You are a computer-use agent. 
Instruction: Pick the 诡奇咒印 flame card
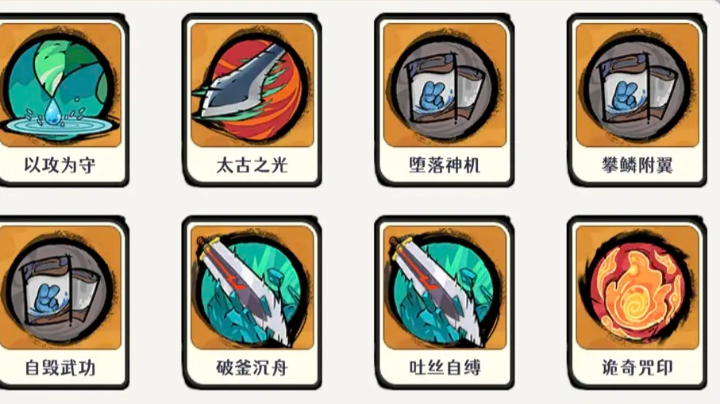click(x=636, y=300)
